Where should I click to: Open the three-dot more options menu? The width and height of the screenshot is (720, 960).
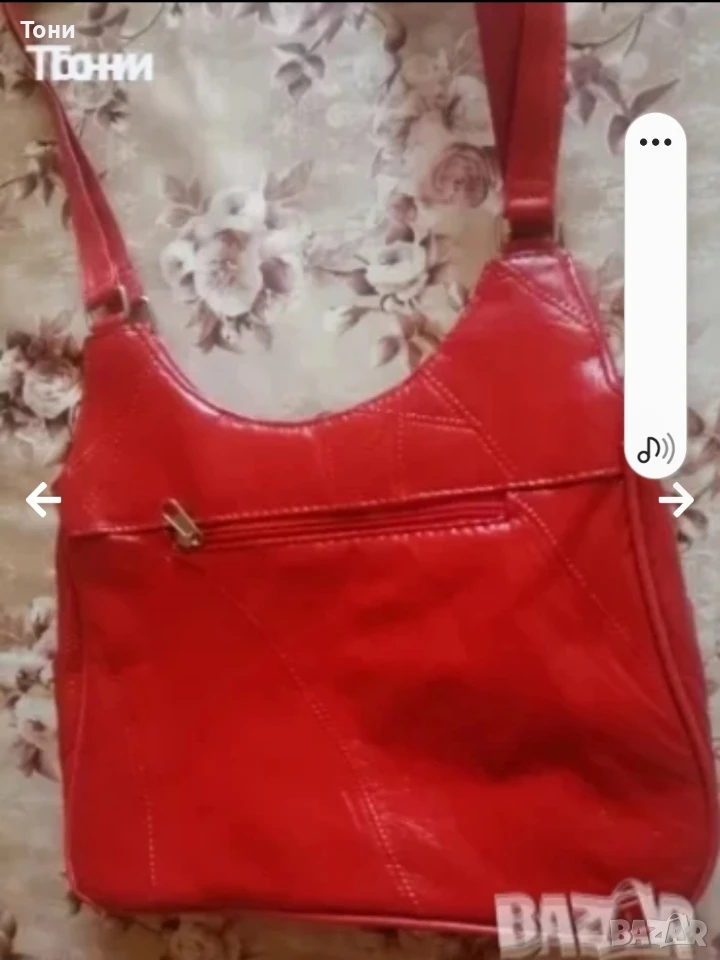click(655, 142)
